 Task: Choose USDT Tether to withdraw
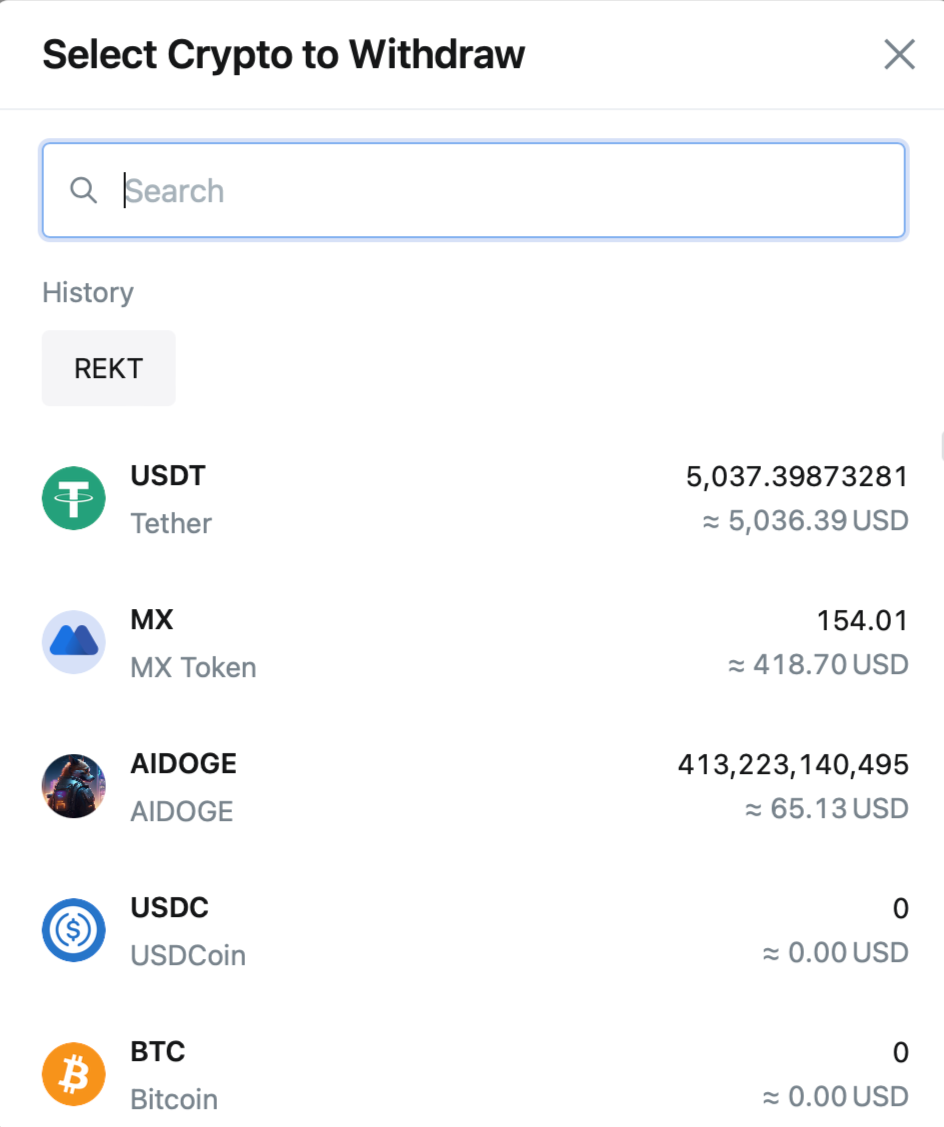point(473,499)
